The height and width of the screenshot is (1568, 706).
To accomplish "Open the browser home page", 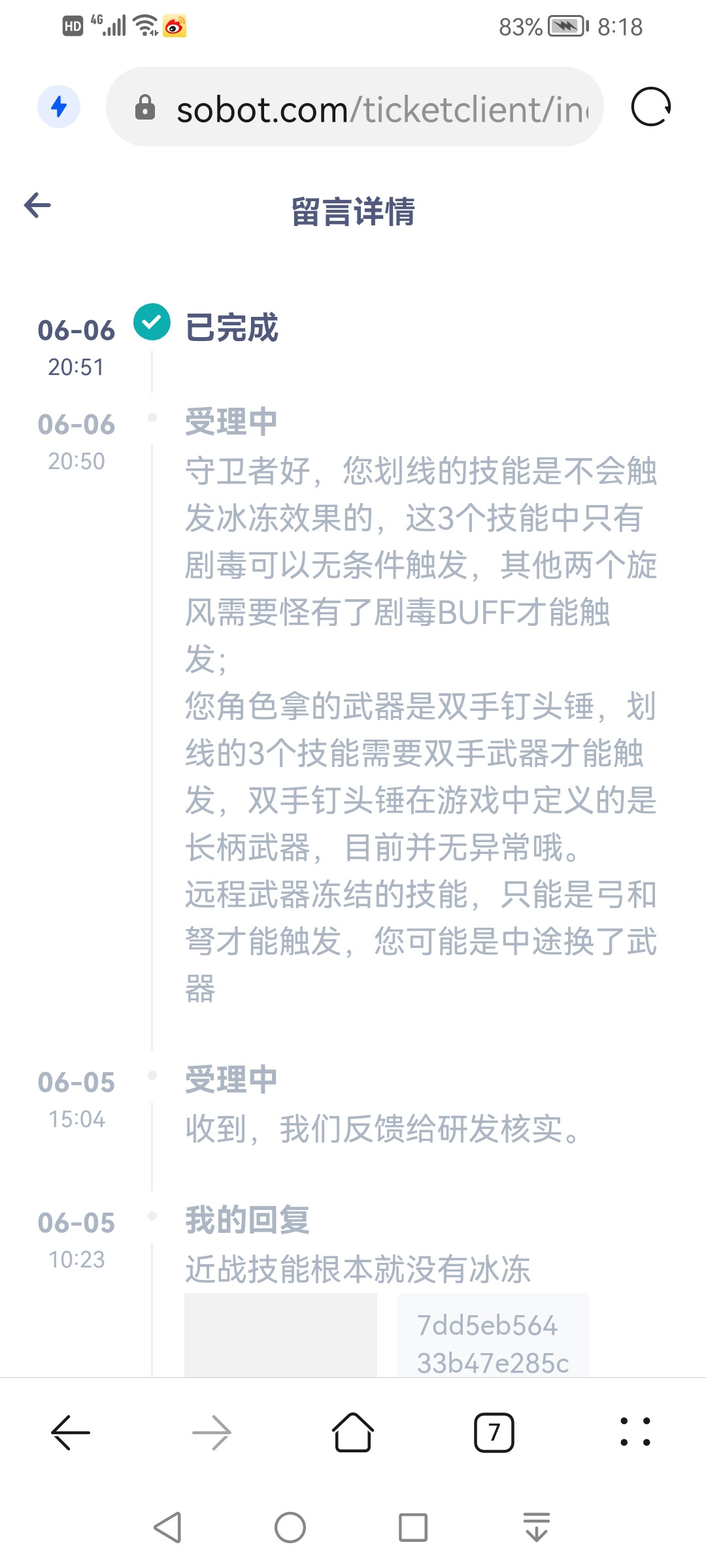I will point(353,1433).
